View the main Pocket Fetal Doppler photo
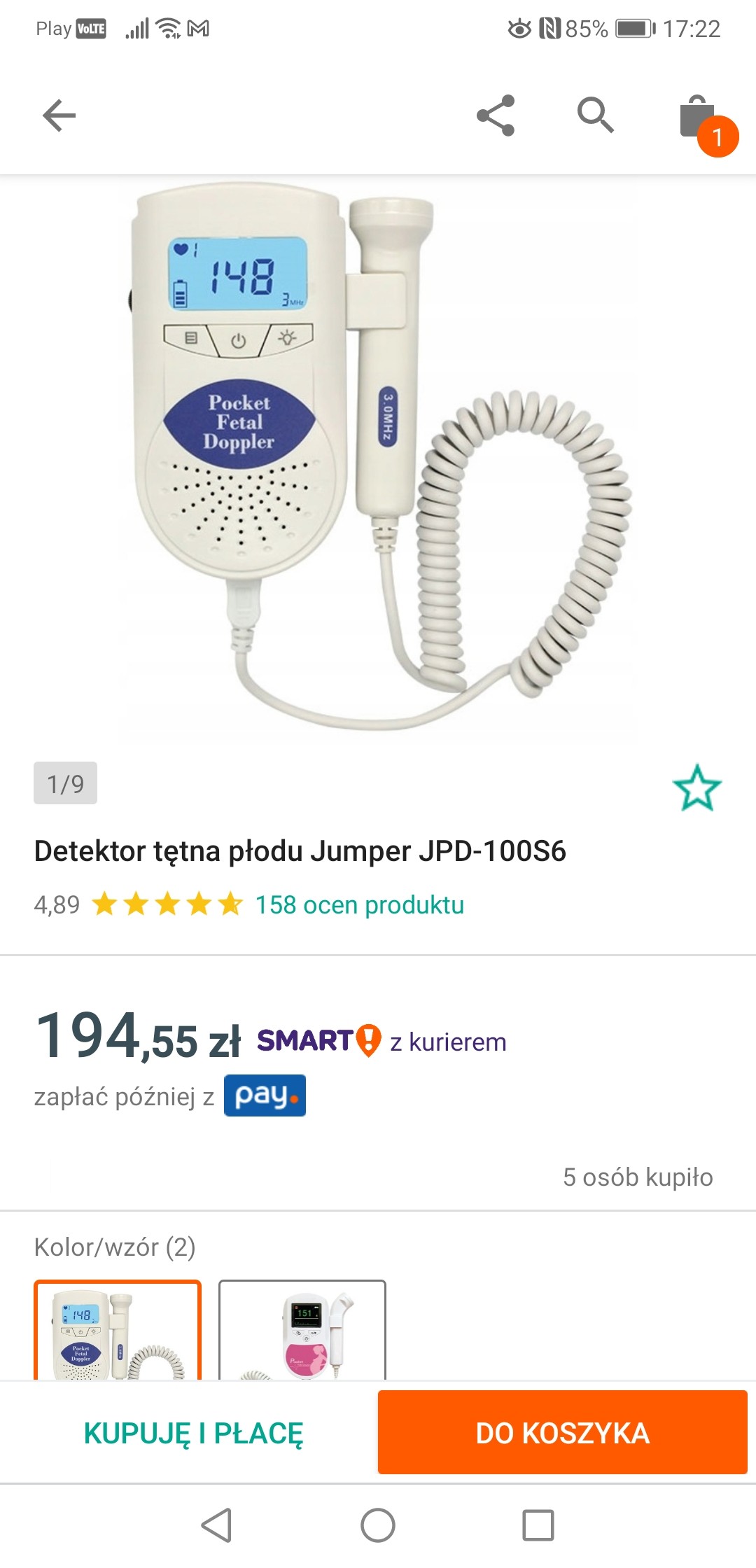 (378, 455)
